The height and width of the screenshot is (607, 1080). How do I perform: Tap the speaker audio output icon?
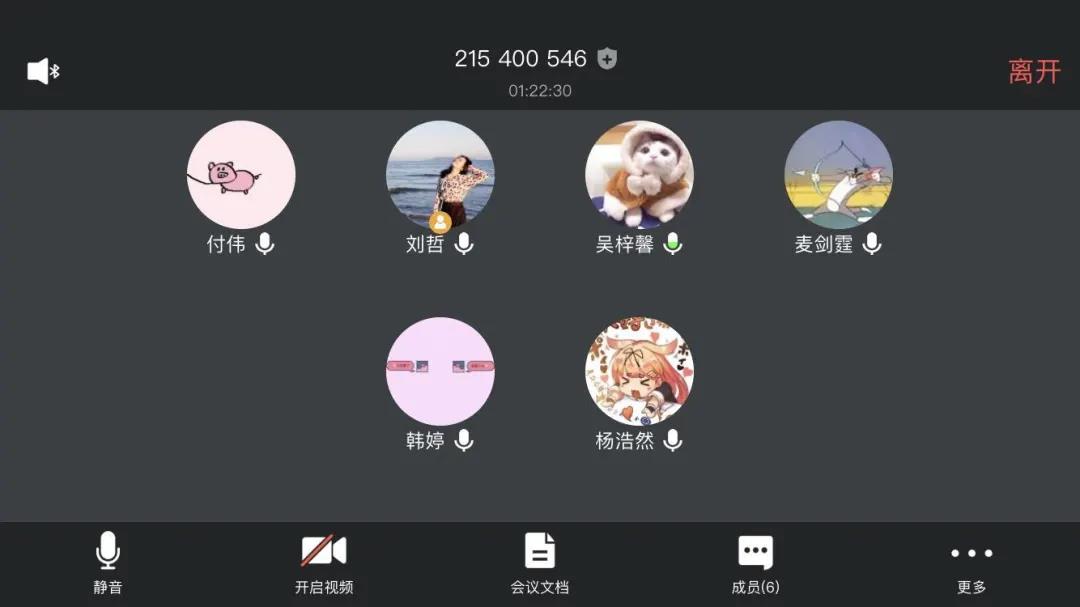43,71
